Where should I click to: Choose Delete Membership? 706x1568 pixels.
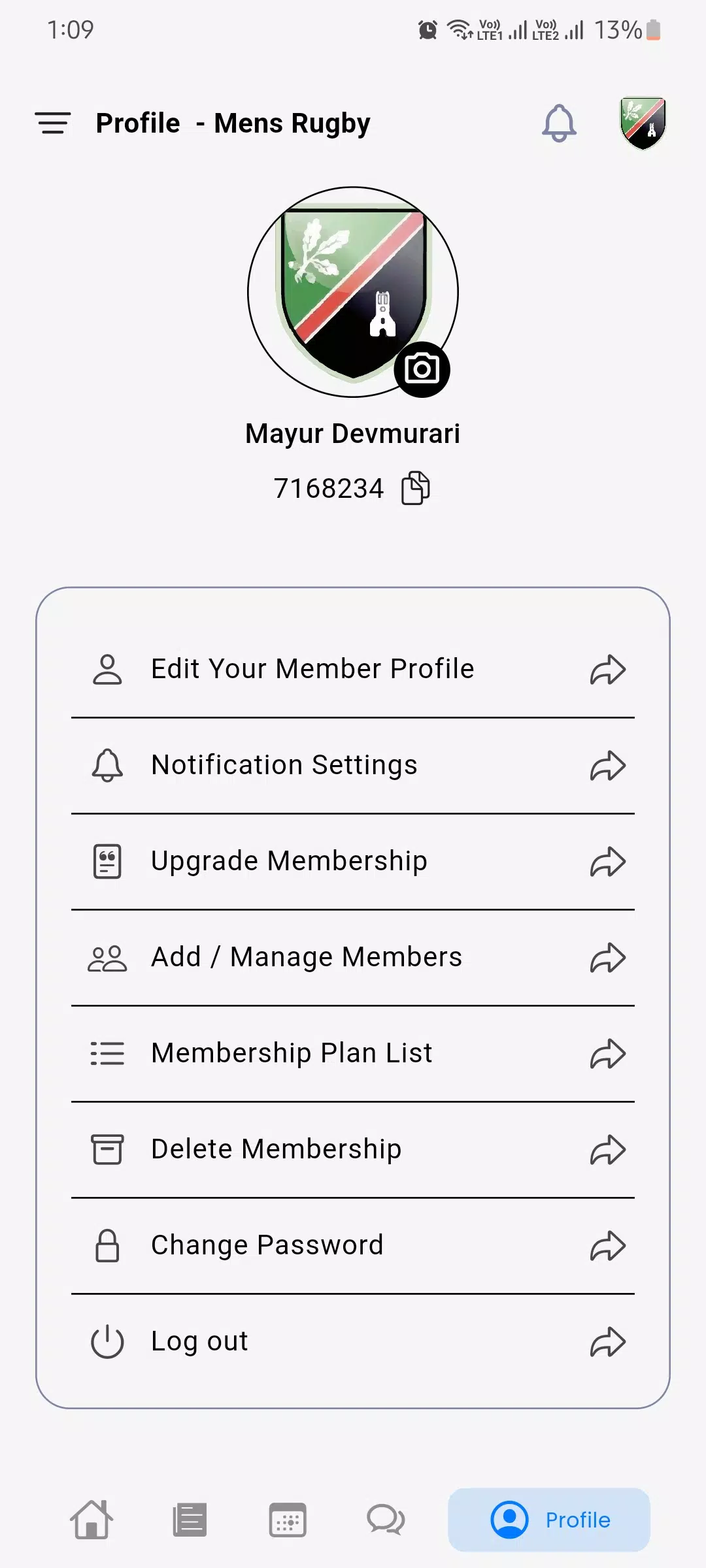pos(353,1150)
